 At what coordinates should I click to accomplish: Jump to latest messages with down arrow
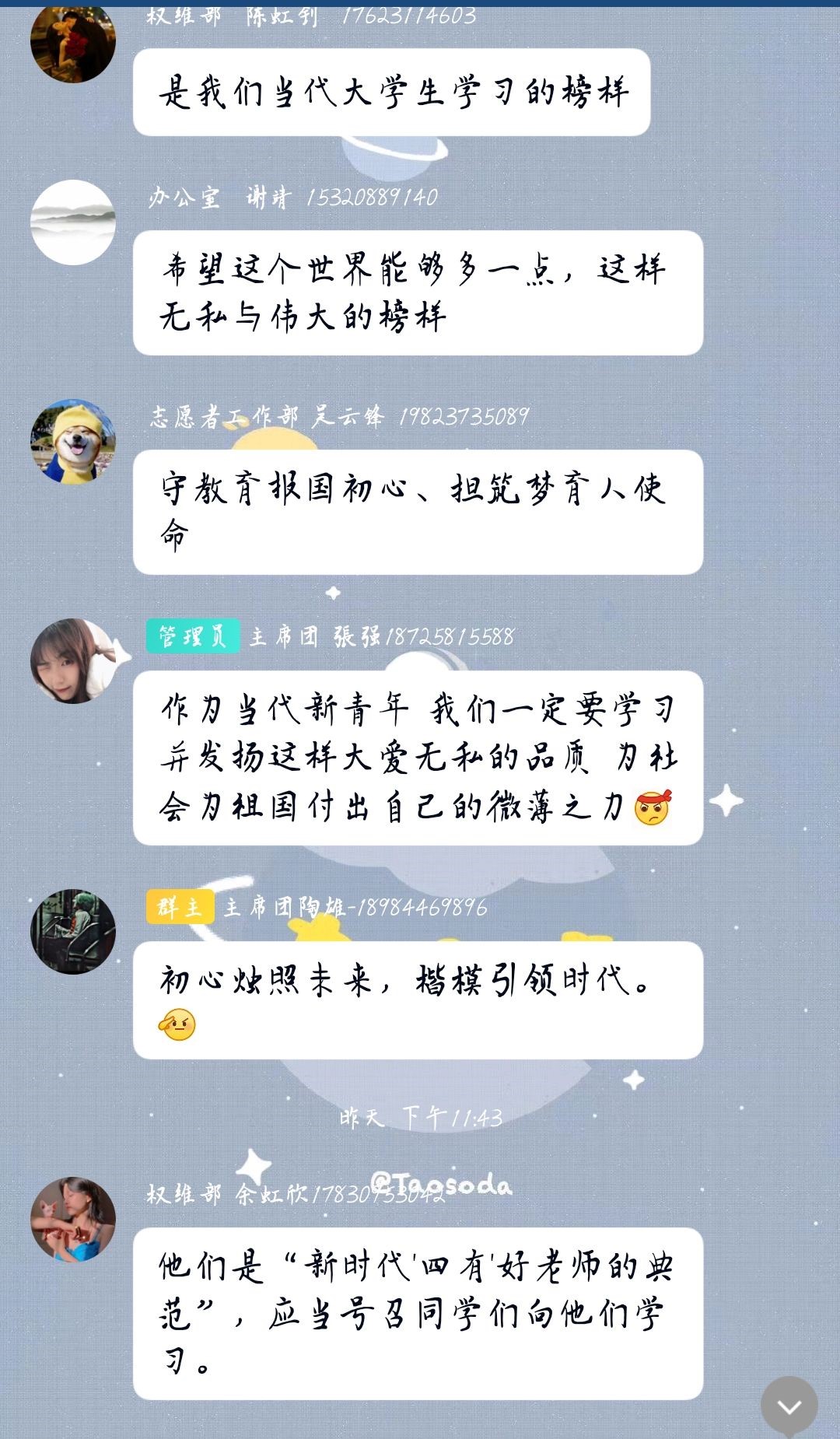789,1406
